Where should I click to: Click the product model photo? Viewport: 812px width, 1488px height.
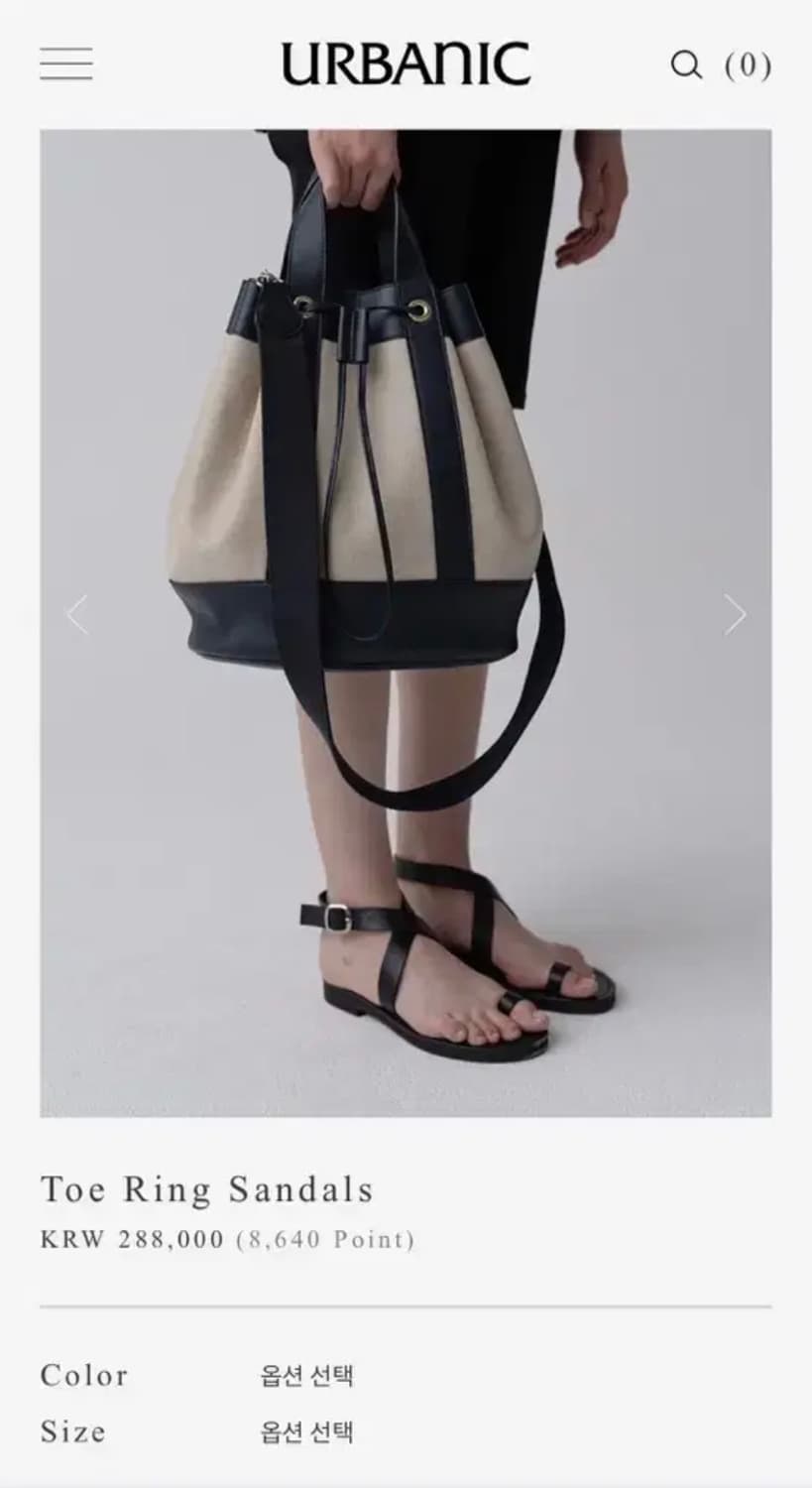click(406, 615)
